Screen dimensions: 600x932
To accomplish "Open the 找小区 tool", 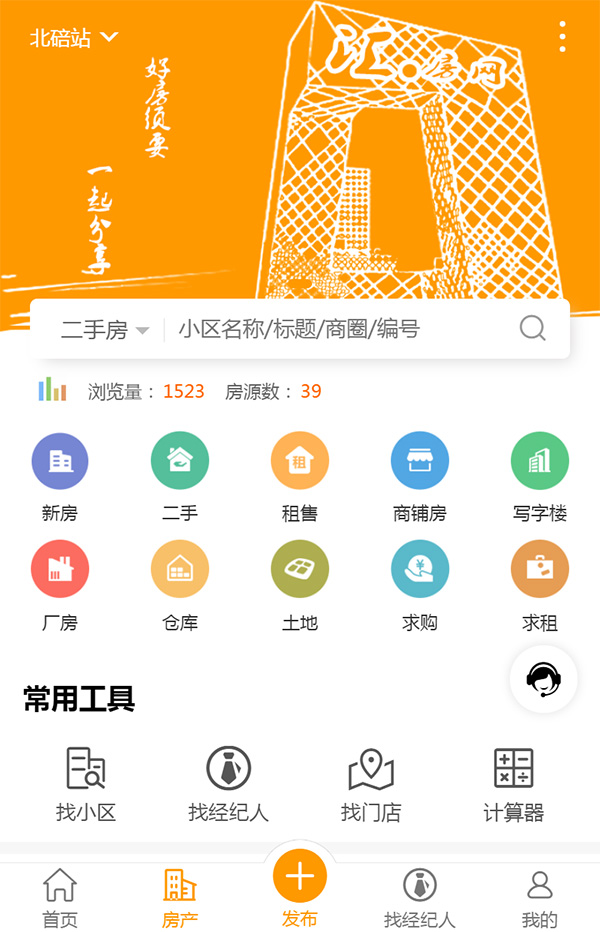I will pos(86,784).
